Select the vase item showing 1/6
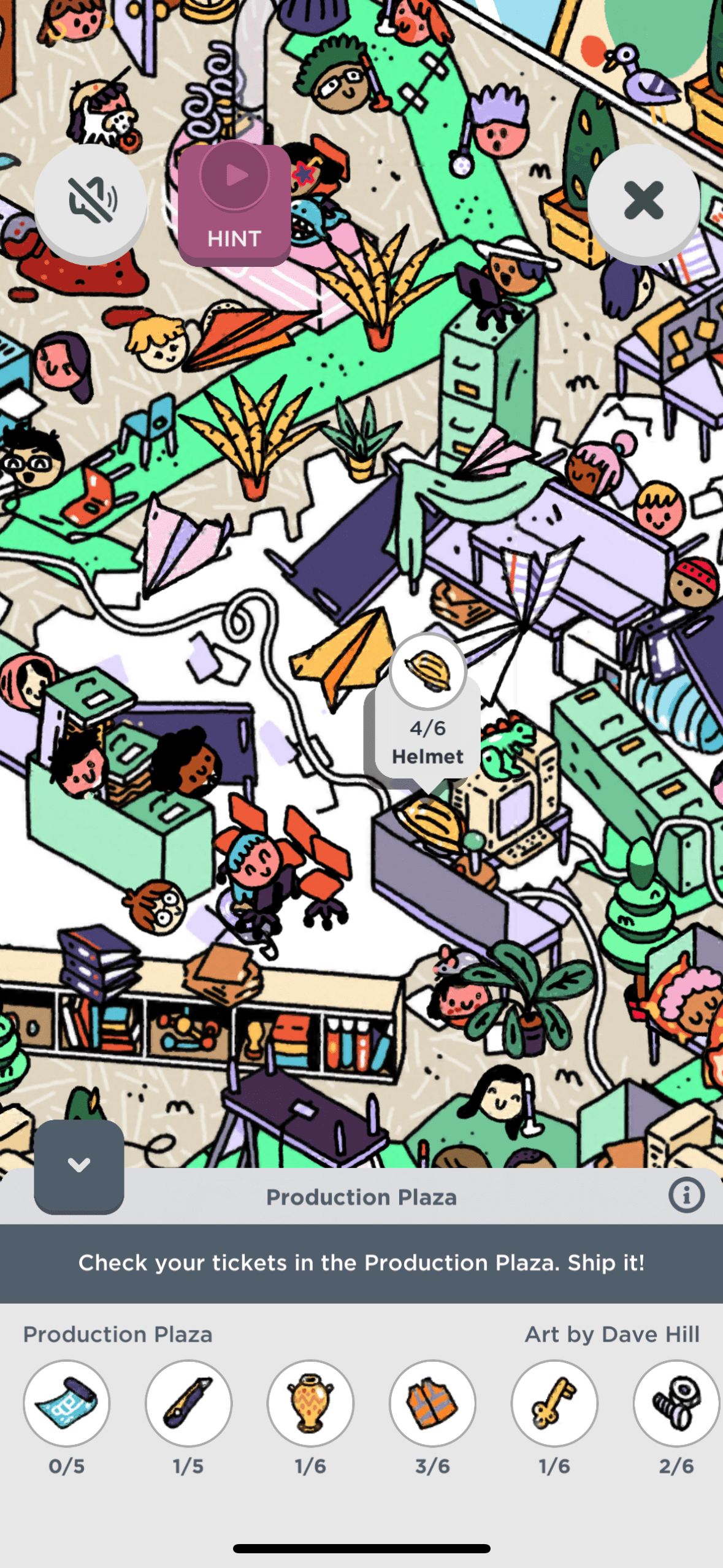Screen dimensions: 723x1568 point(310,1404)
